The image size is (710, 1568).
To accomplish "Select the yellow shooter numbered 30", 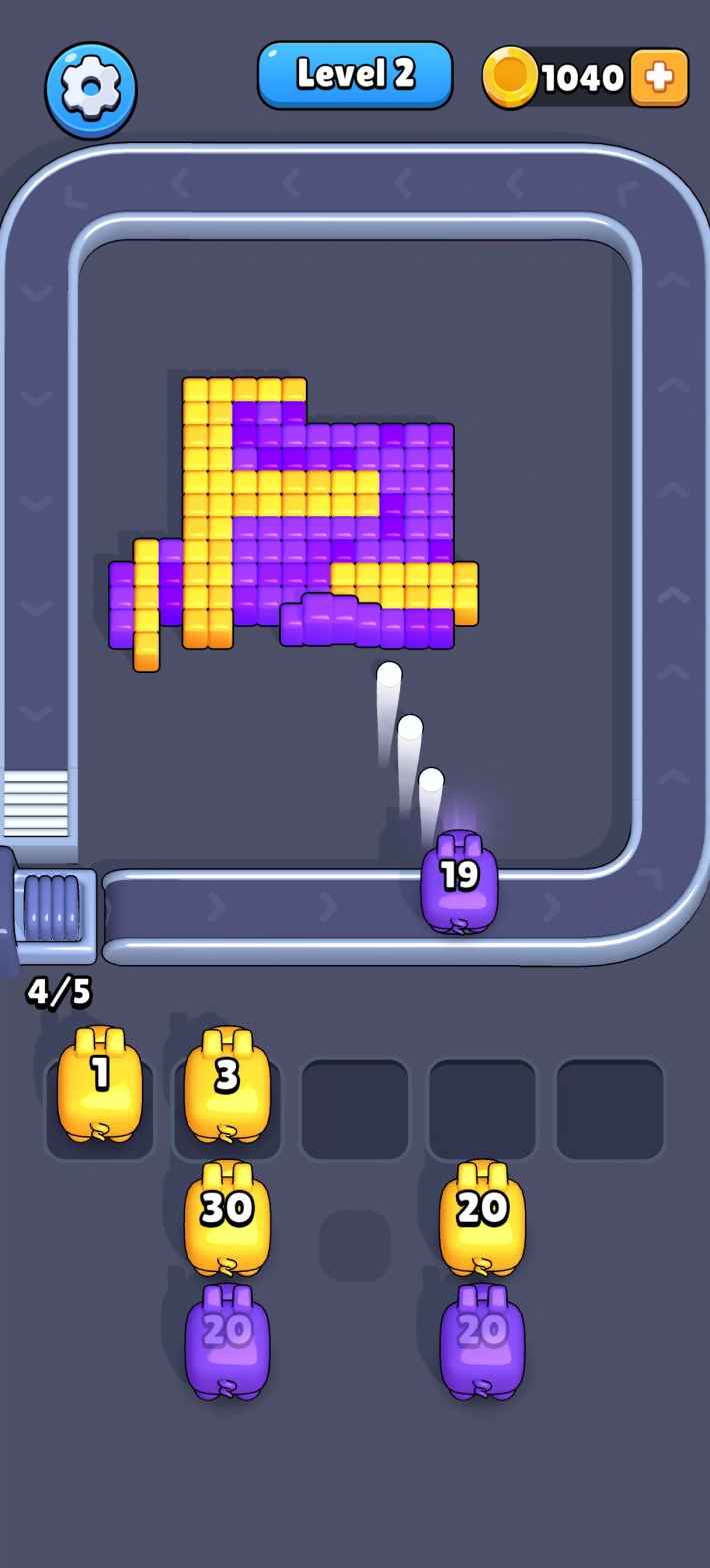I will [x=227, y=1217].
